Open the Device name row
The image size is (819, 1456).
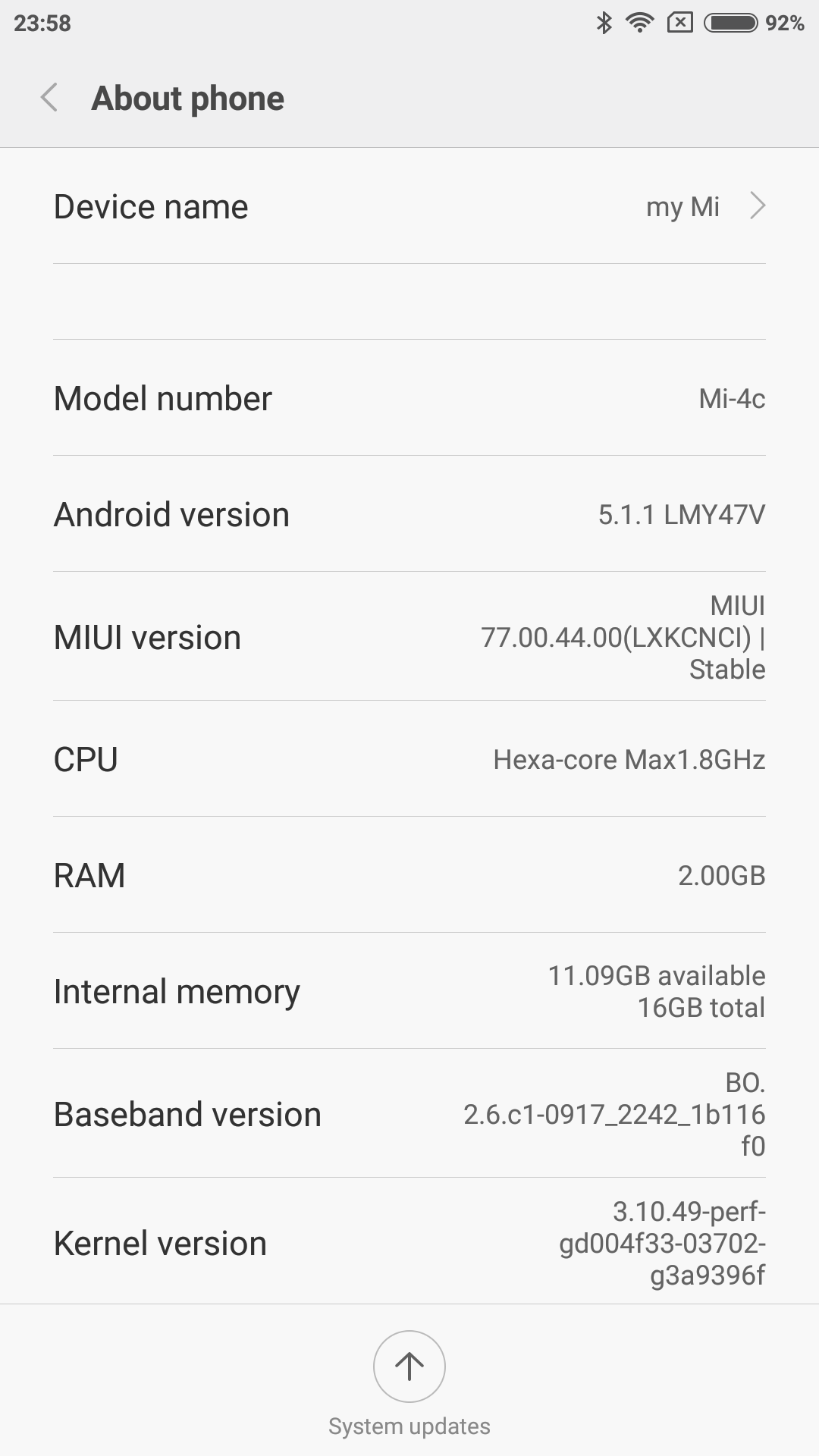point(409,206)
